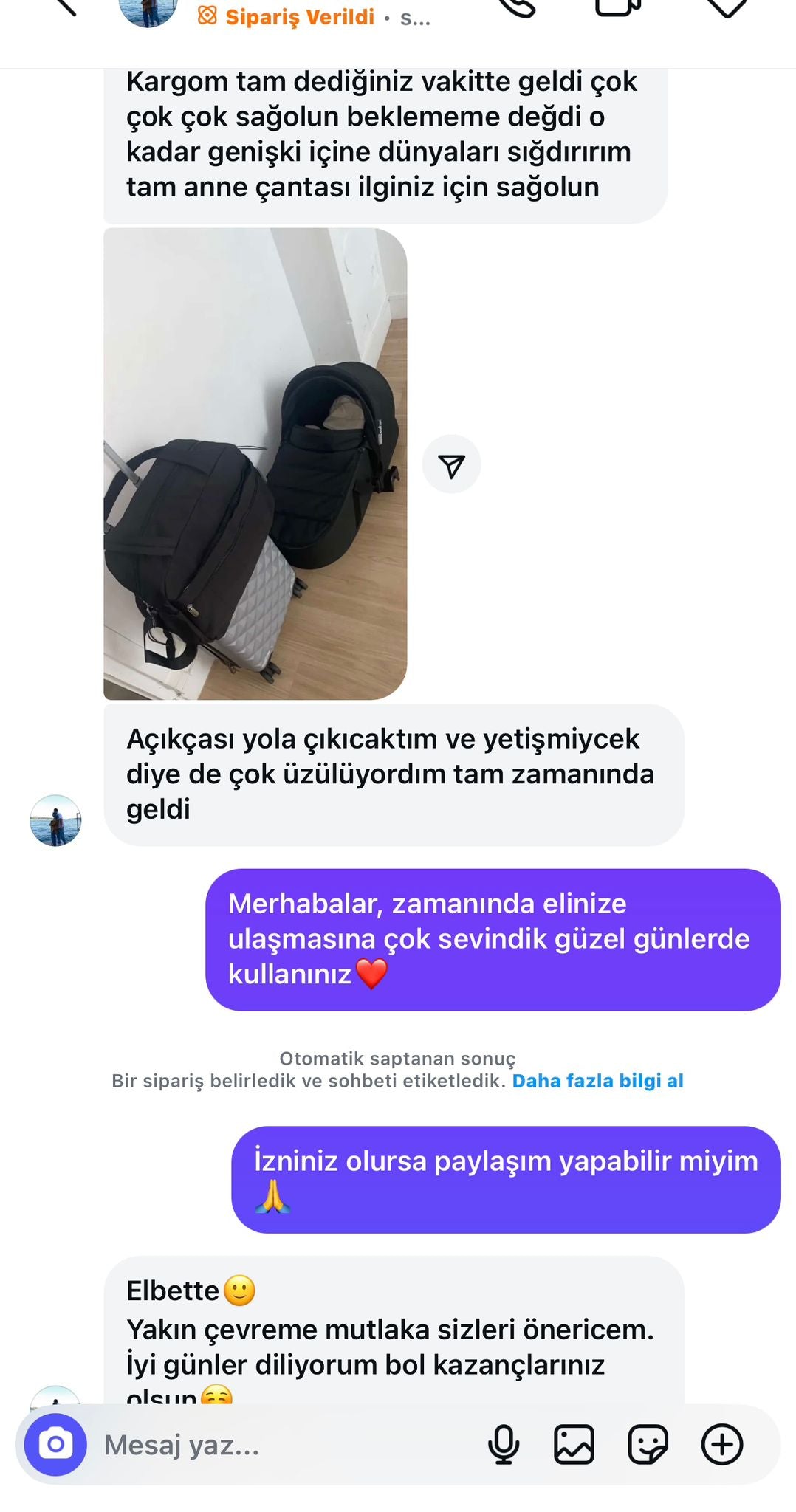Open more options with the plus icon

[721, 1445]
